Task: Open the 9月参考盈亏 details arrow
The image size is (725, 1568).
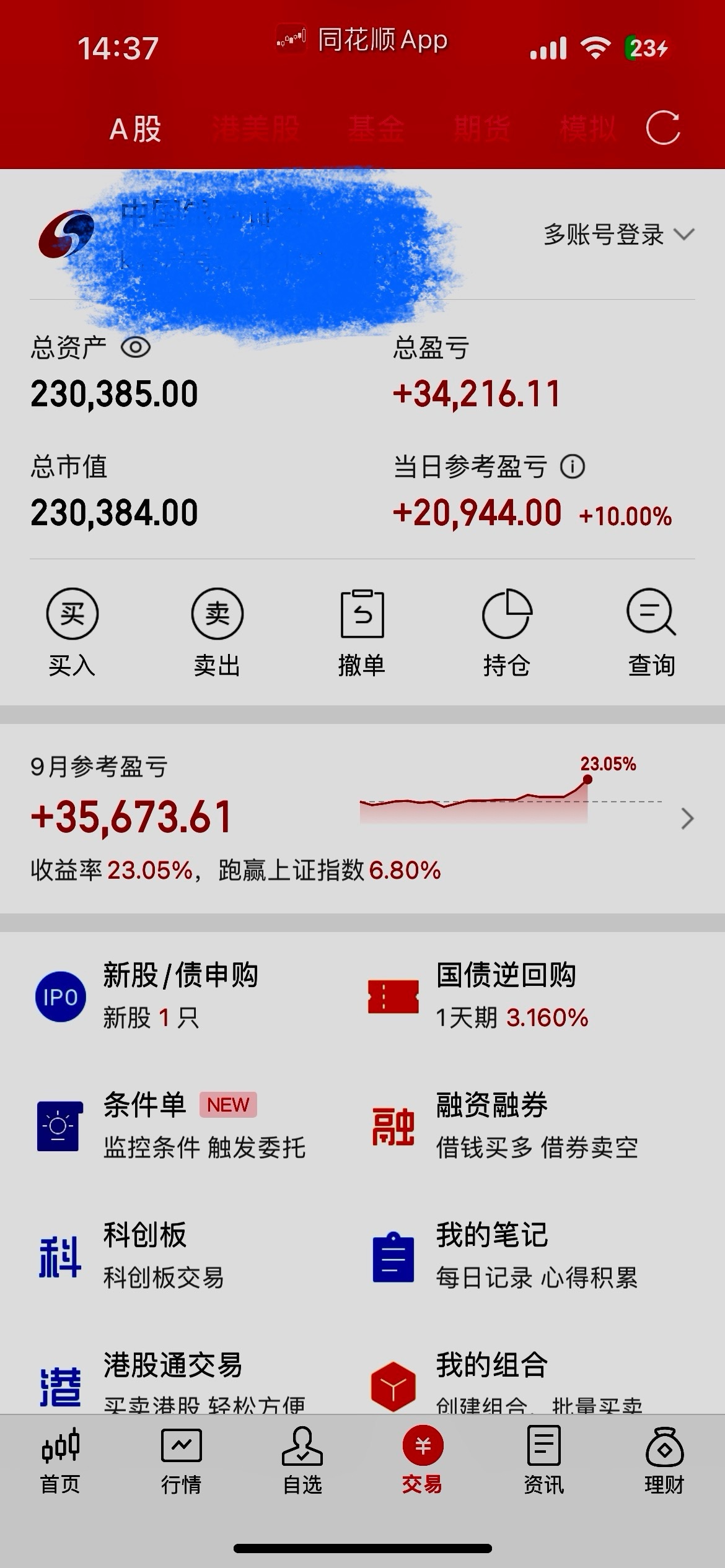Action: [687, 819]
